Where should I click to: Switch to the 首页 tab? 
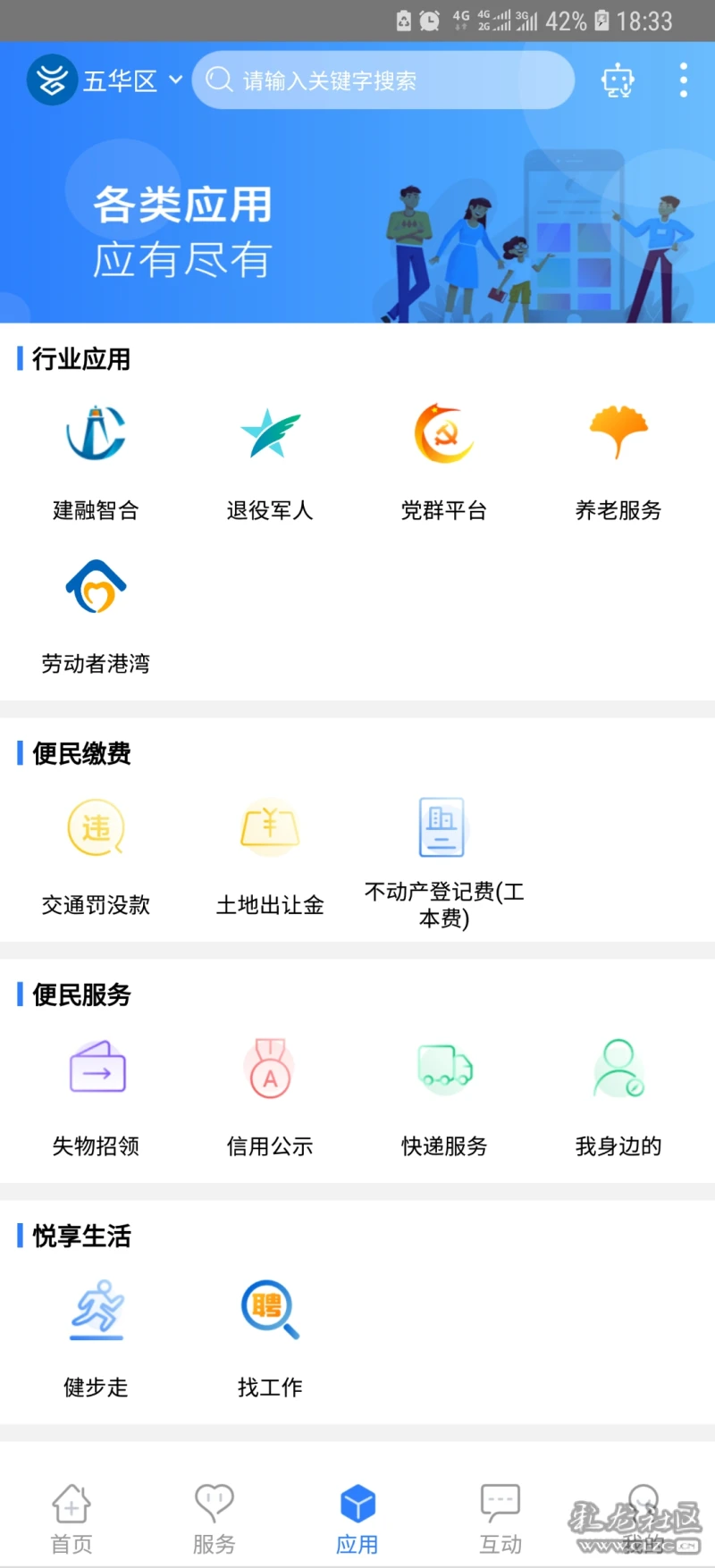71,1519
